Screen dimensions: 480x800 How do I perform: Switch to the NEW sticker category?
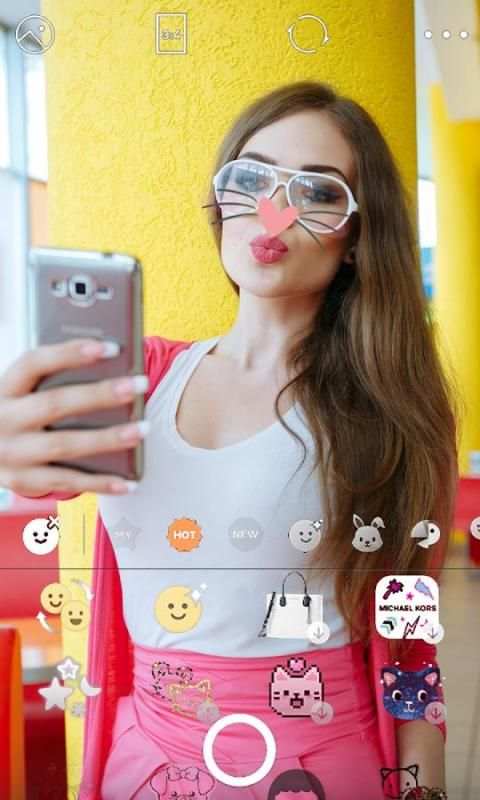245,534
